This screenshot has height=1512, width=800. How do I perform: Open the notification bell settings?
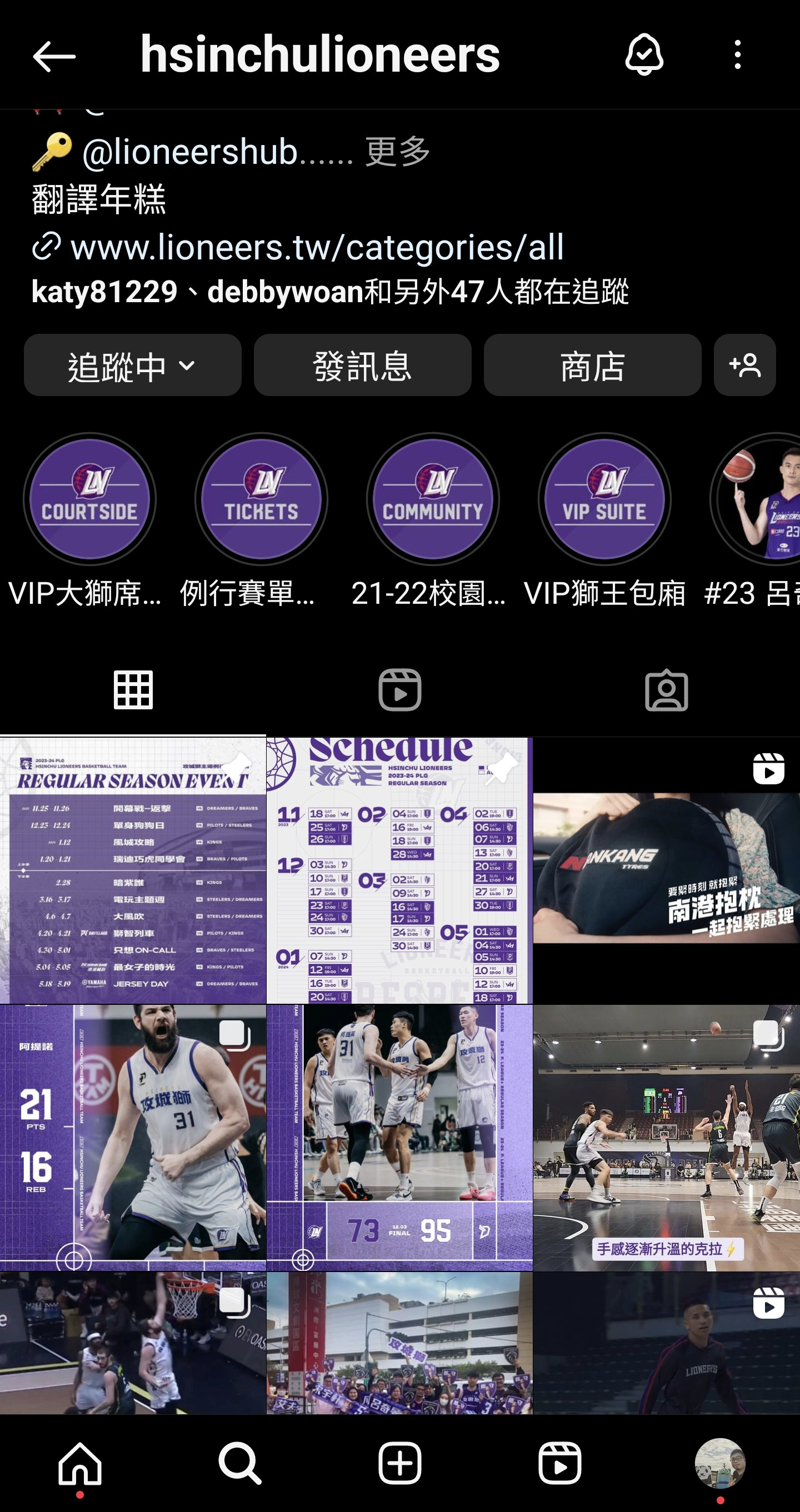(x=644, y=55)
